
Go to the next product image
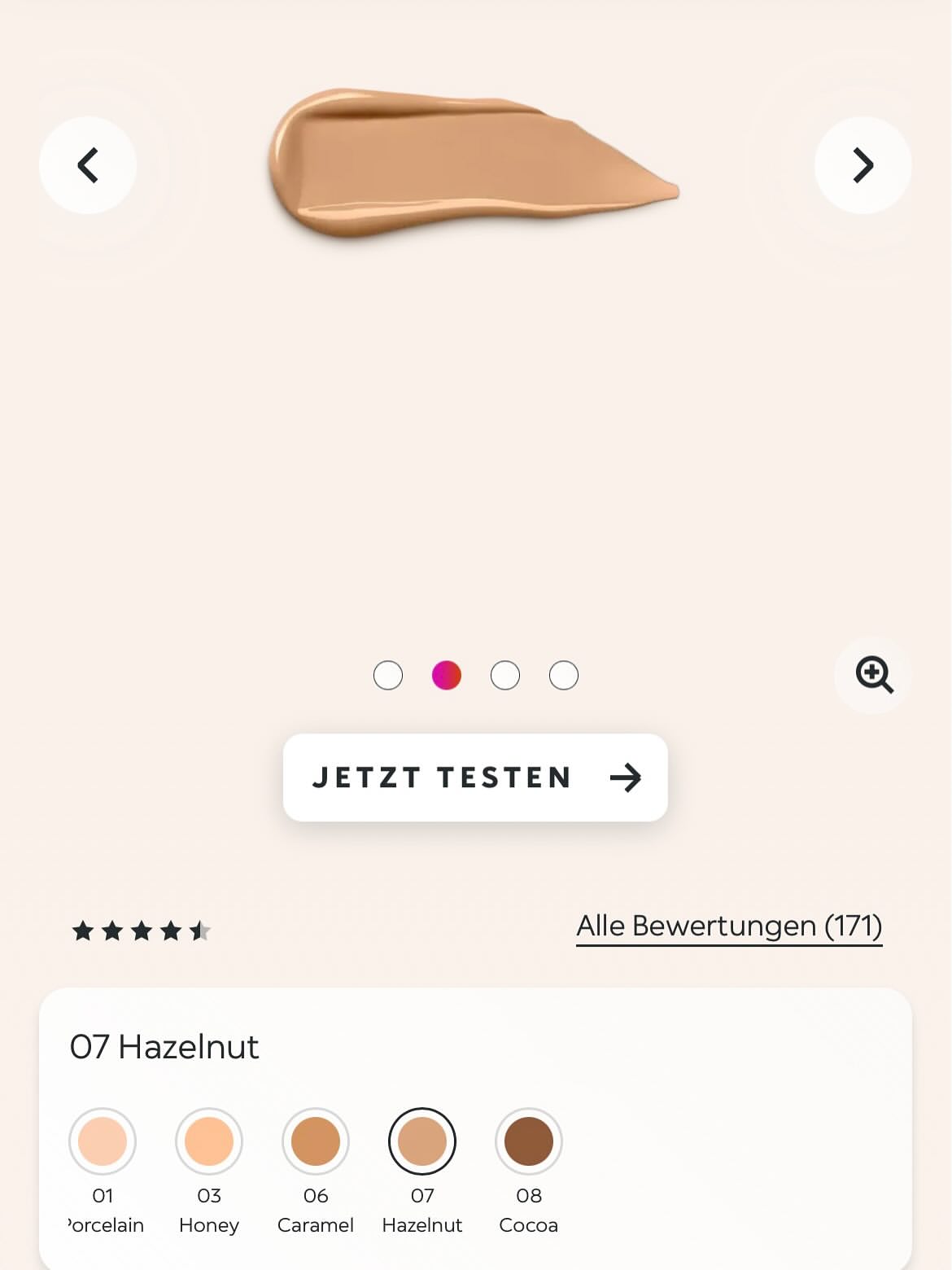[x=862, y=165]
